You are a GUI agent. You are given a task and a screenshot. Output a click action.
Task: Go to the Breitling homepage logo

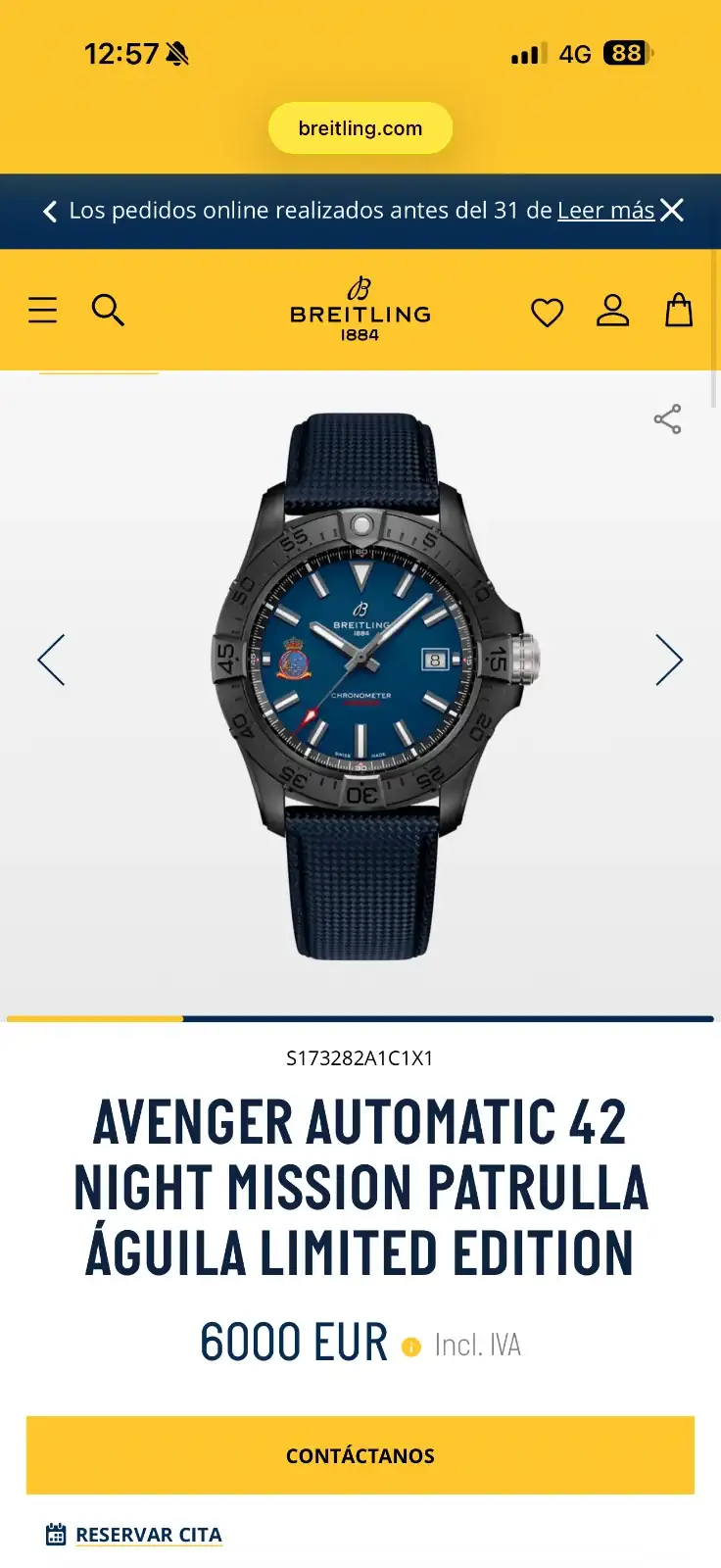click(x=360, y=310)
